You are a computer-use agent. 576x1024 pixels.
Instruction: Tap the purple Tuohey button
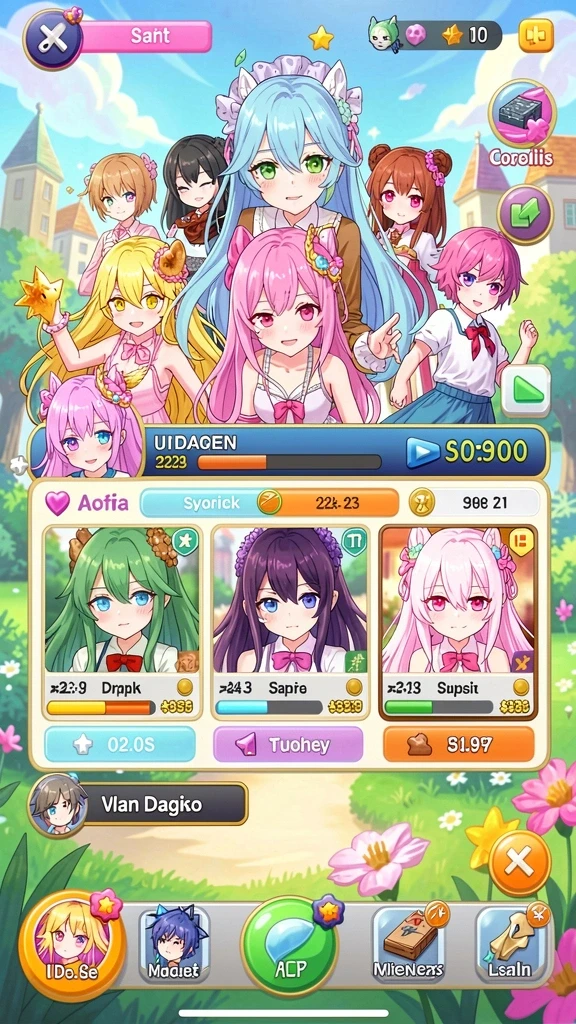[289, 744]
